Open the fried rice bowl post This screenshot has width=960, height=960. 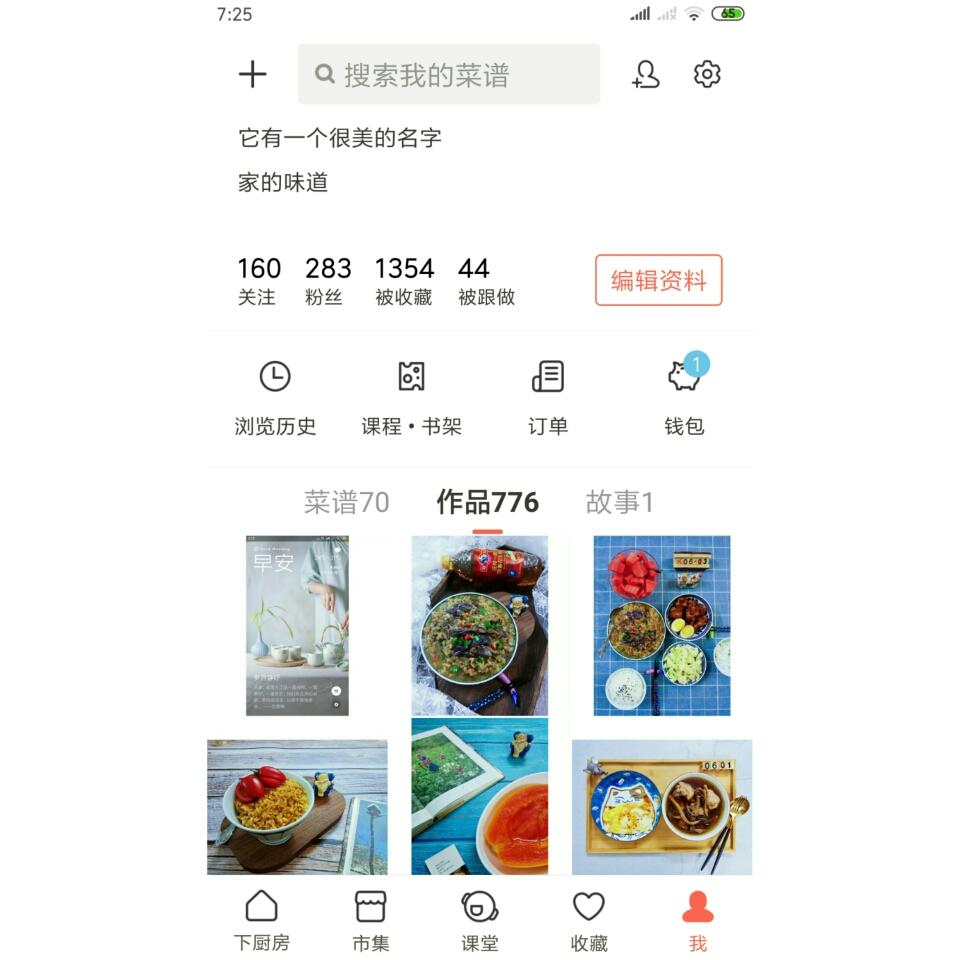pyautogui.click(x=297, y=807)
